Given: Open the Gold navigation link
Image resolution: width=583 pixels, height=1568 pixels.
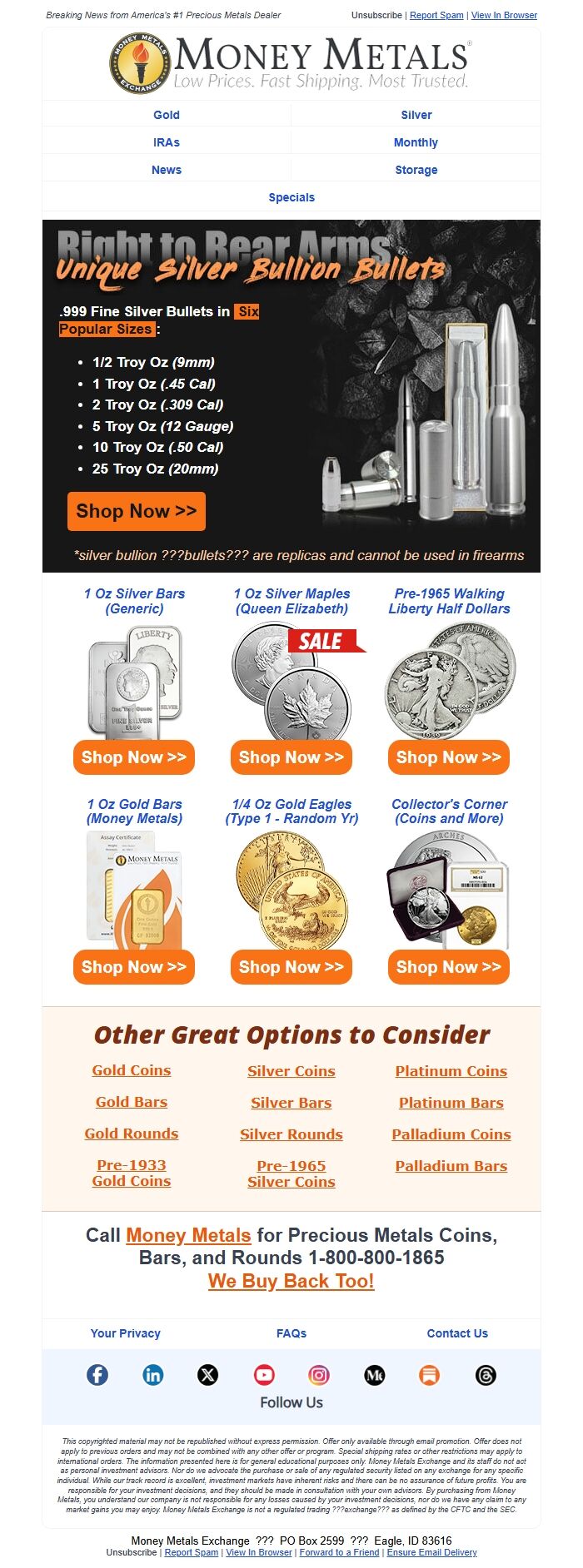Looking at the screenshot, I should (167, 115).
